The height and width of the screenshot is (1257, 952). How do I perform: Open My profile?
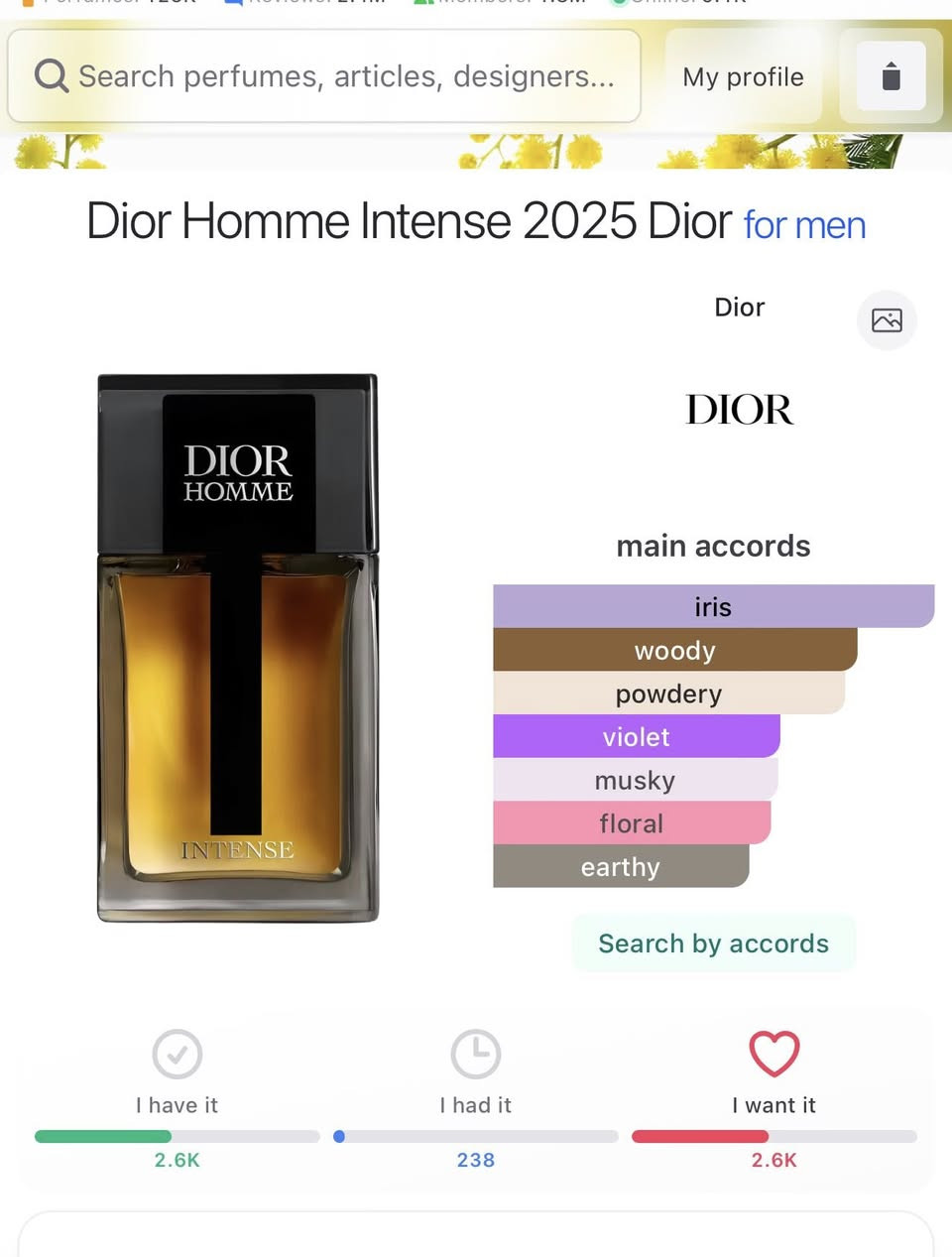point(743,76)
